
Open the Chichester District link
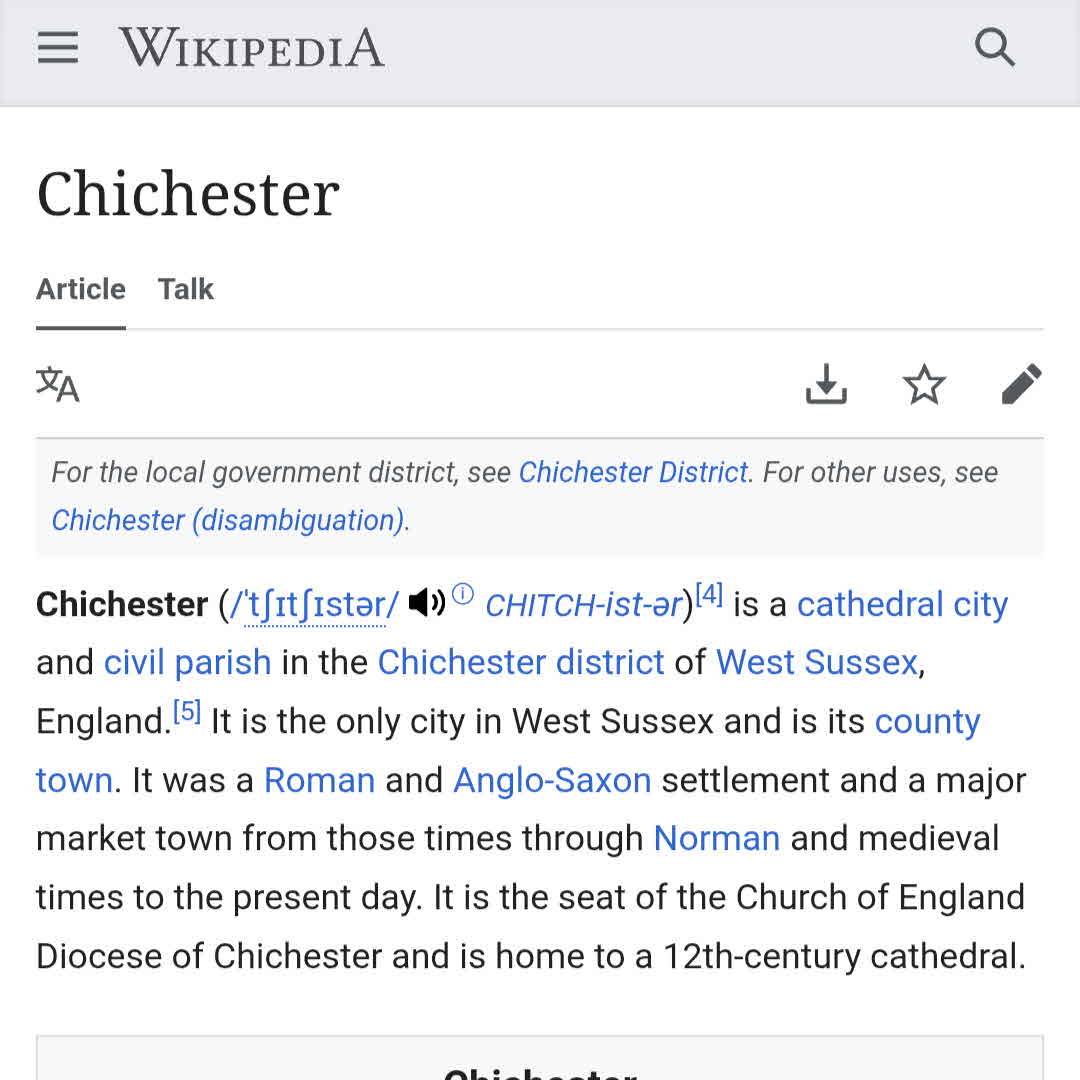click(633, 472)
